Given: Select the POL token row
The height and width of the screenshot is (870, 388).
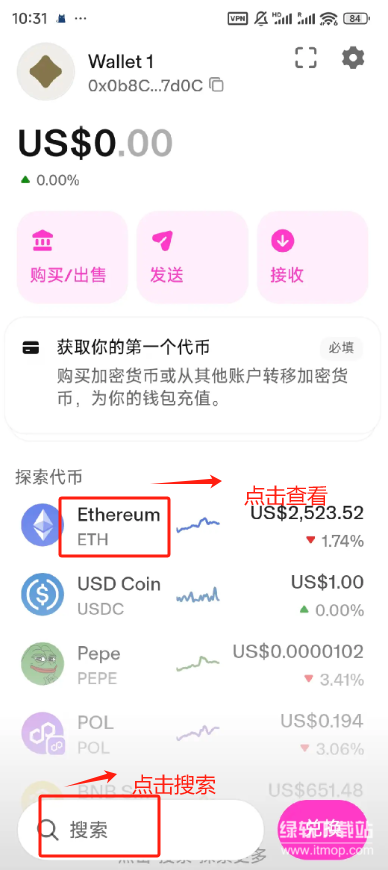Looking at the screenshot, I should point(194,734).
